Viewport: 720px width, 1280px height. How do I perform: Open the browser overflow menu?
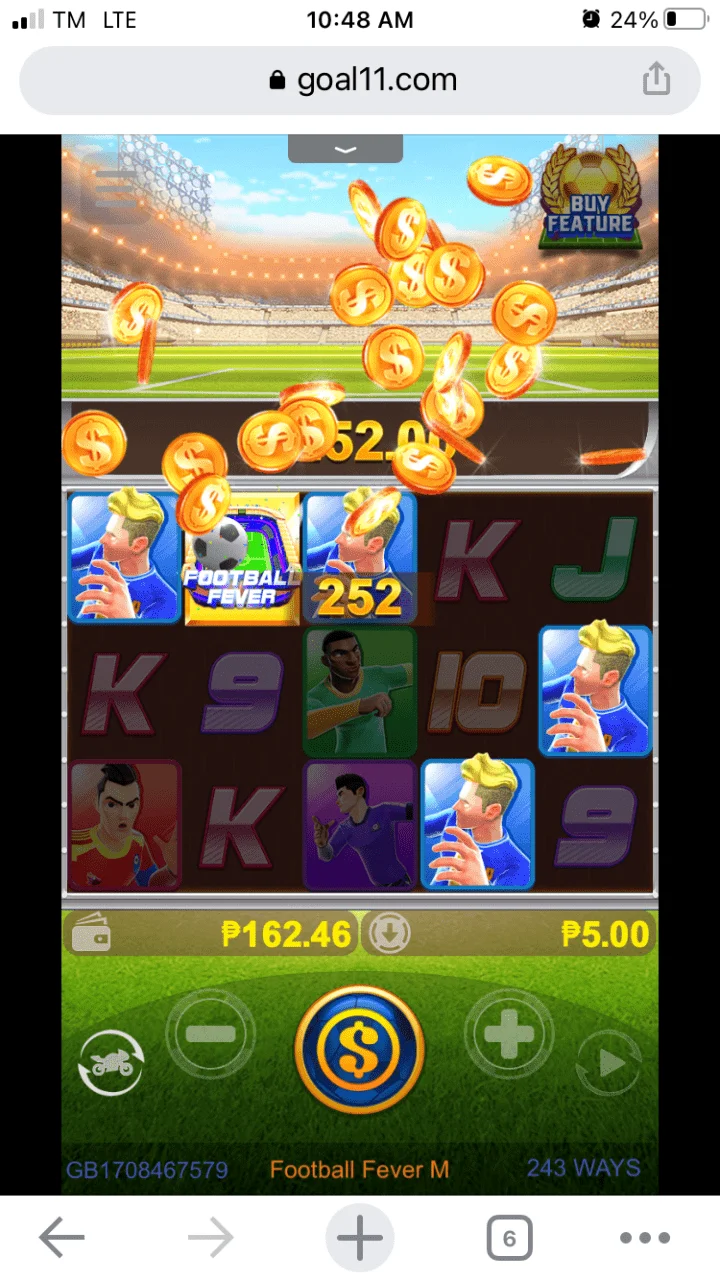tap(645, 1239)
